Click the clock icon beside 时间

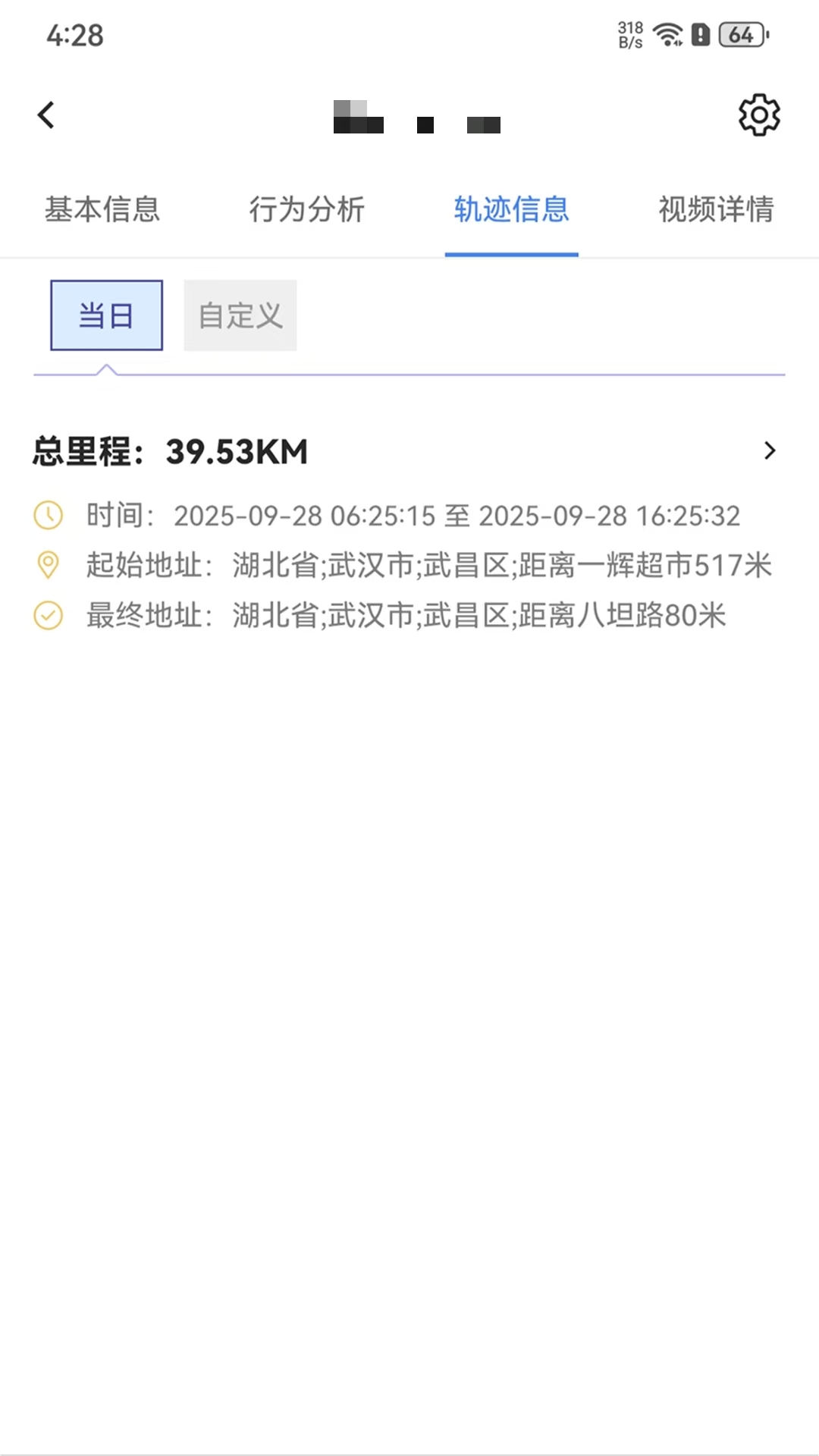point(48,515)
